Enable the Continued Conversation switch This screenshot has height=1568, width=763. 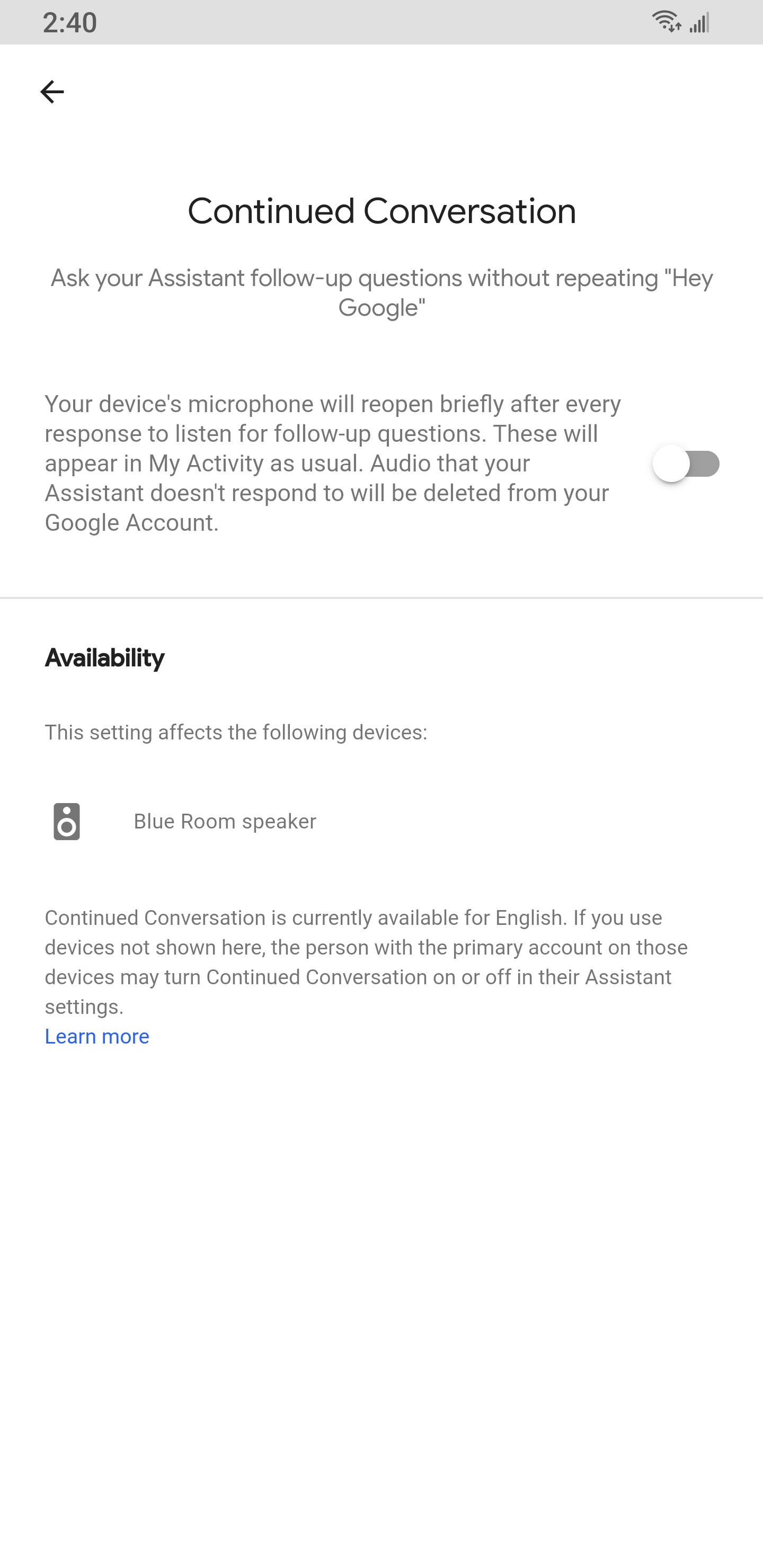(686, 464)
